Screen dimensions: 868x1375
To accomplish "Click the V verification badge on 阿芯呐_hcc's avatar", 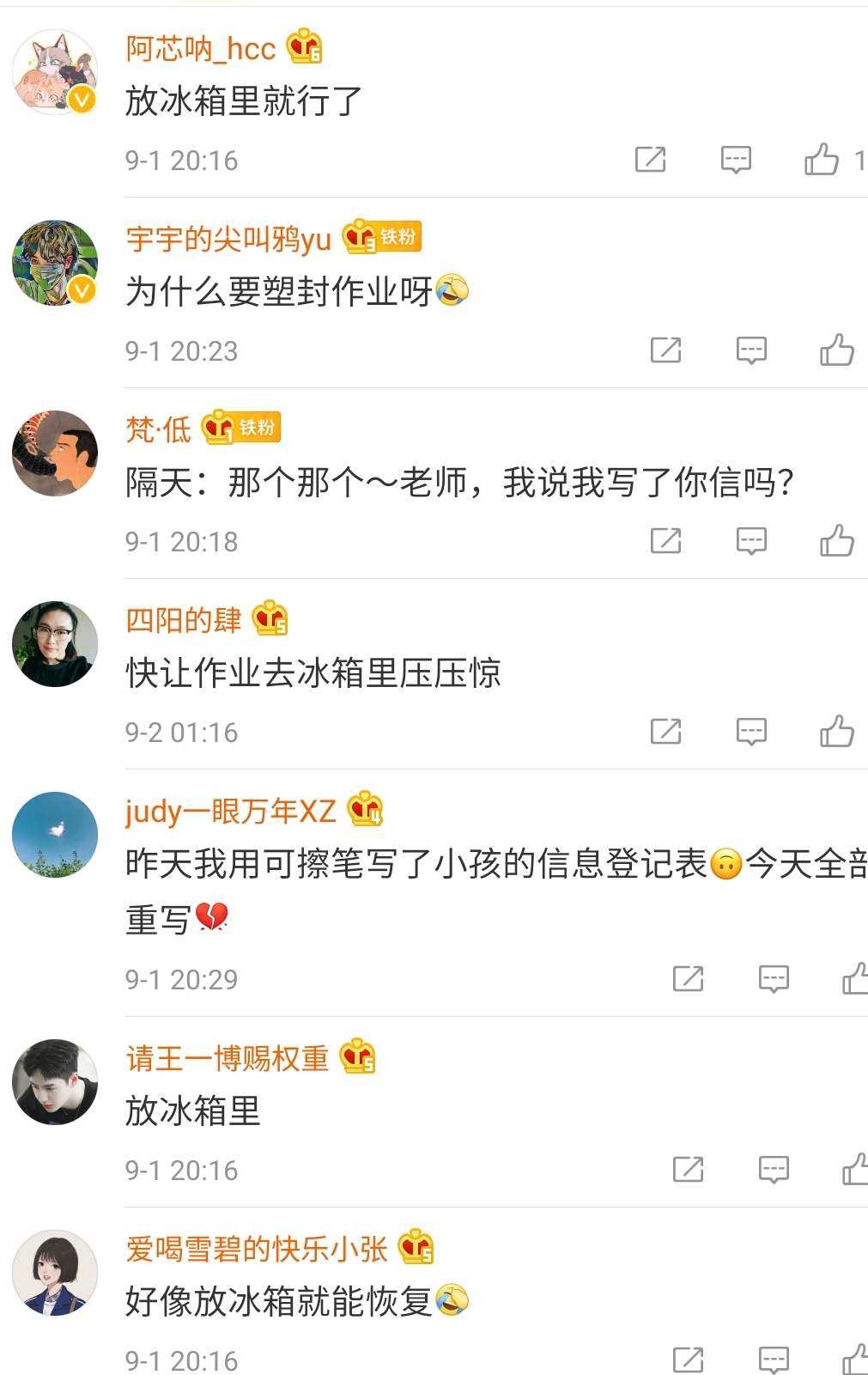I will pos(81,98).
